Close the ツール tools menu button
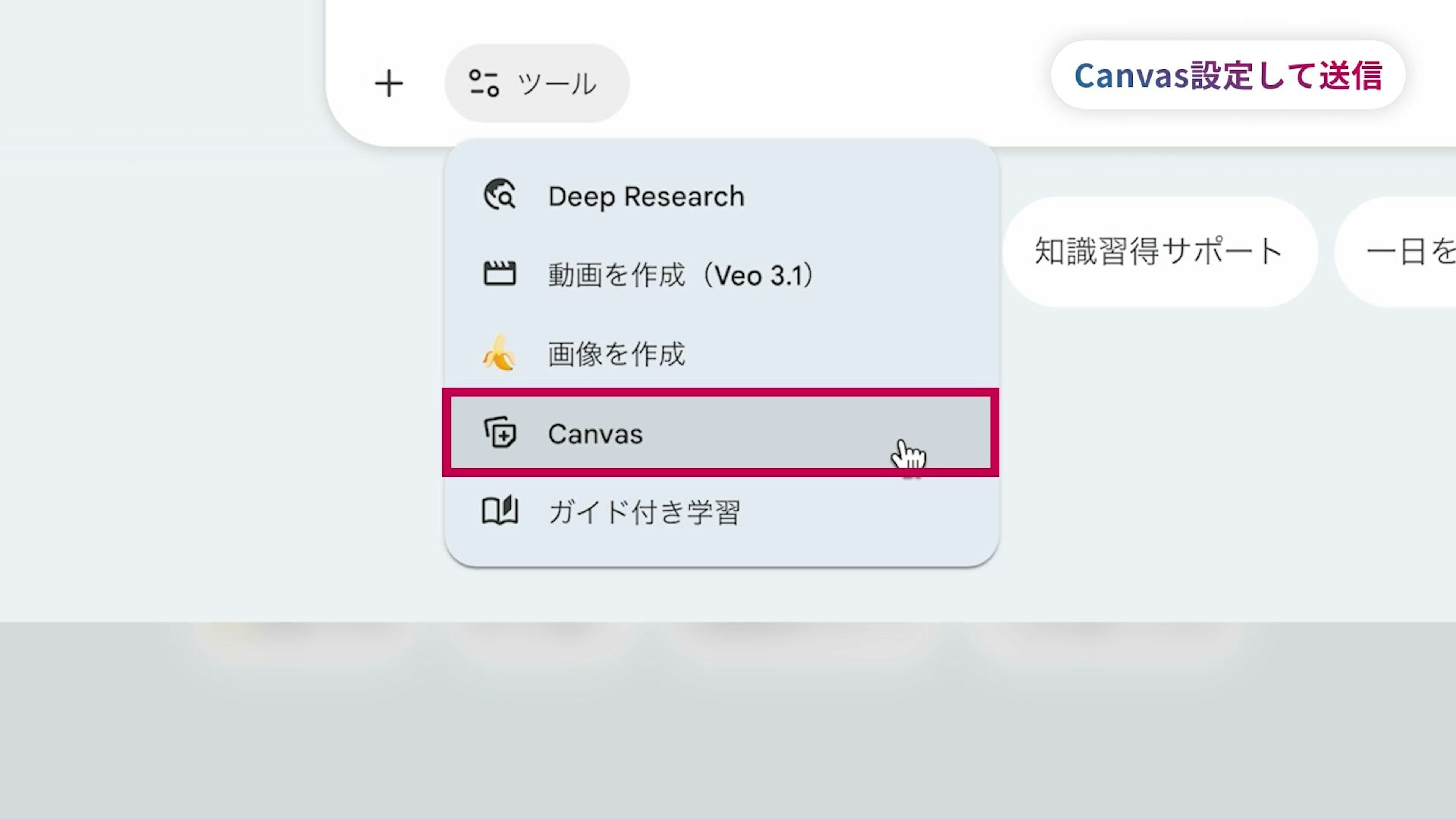Image resolution: width=1456 pixels, height=819 pixels. (x=537, y=84)
